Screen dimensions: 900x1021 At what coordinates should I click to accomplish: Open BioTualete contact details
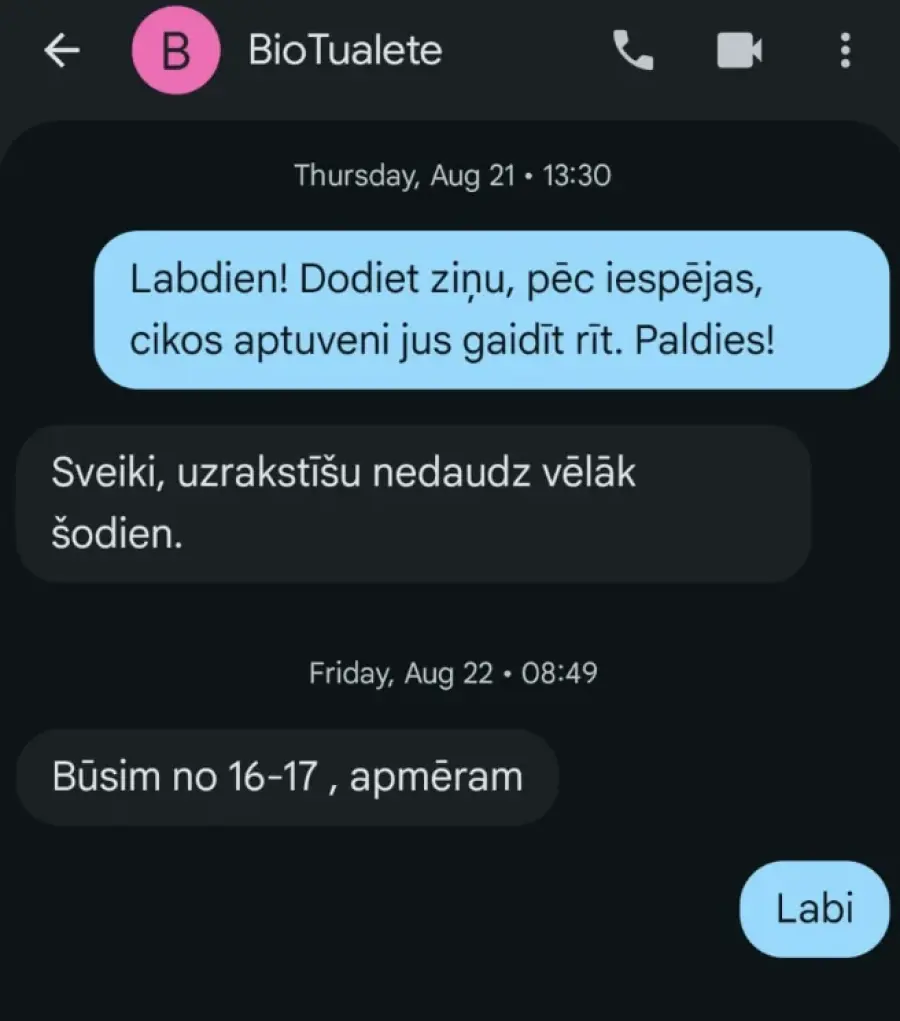[x=344, y=52]
